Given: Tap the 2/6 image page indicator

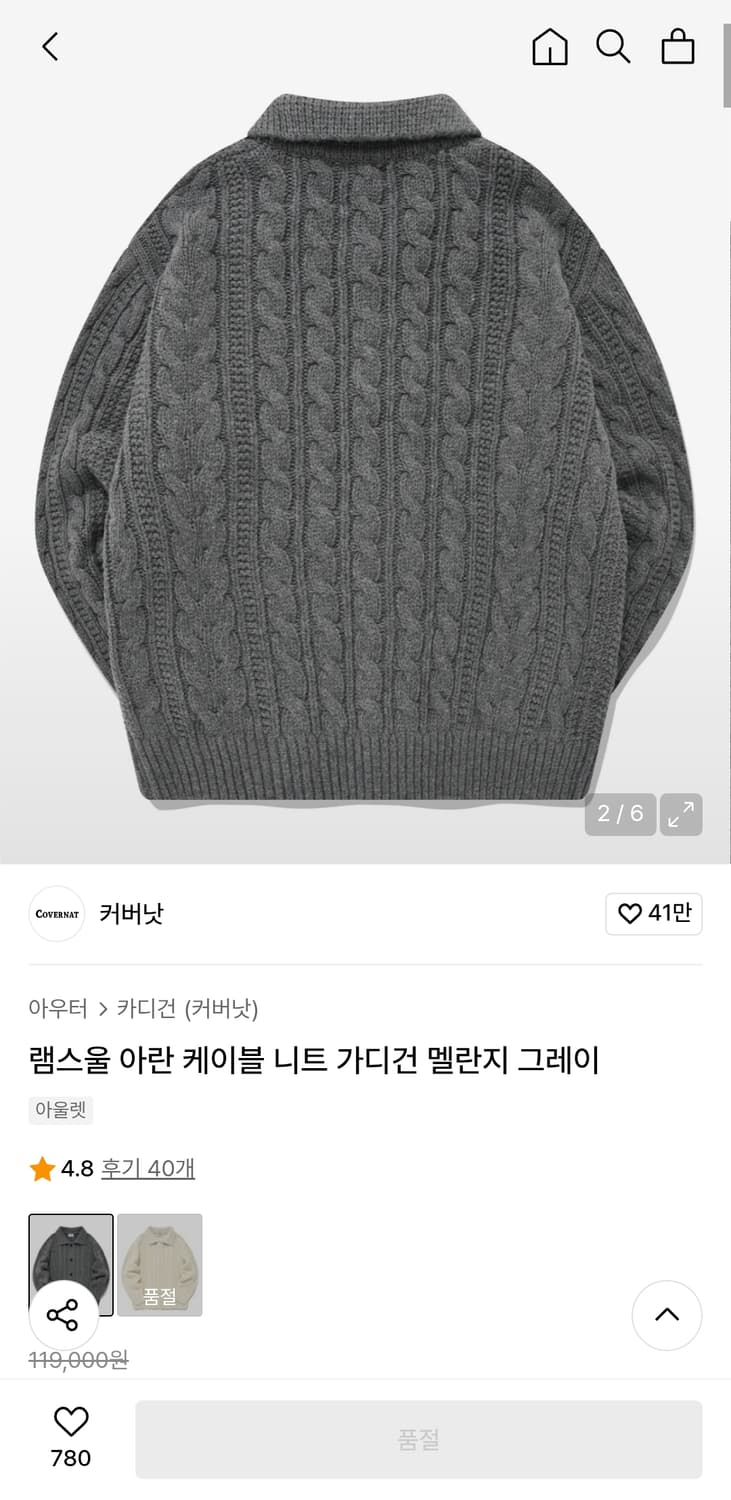Looking at the screenshot, I should pos(620,815).
